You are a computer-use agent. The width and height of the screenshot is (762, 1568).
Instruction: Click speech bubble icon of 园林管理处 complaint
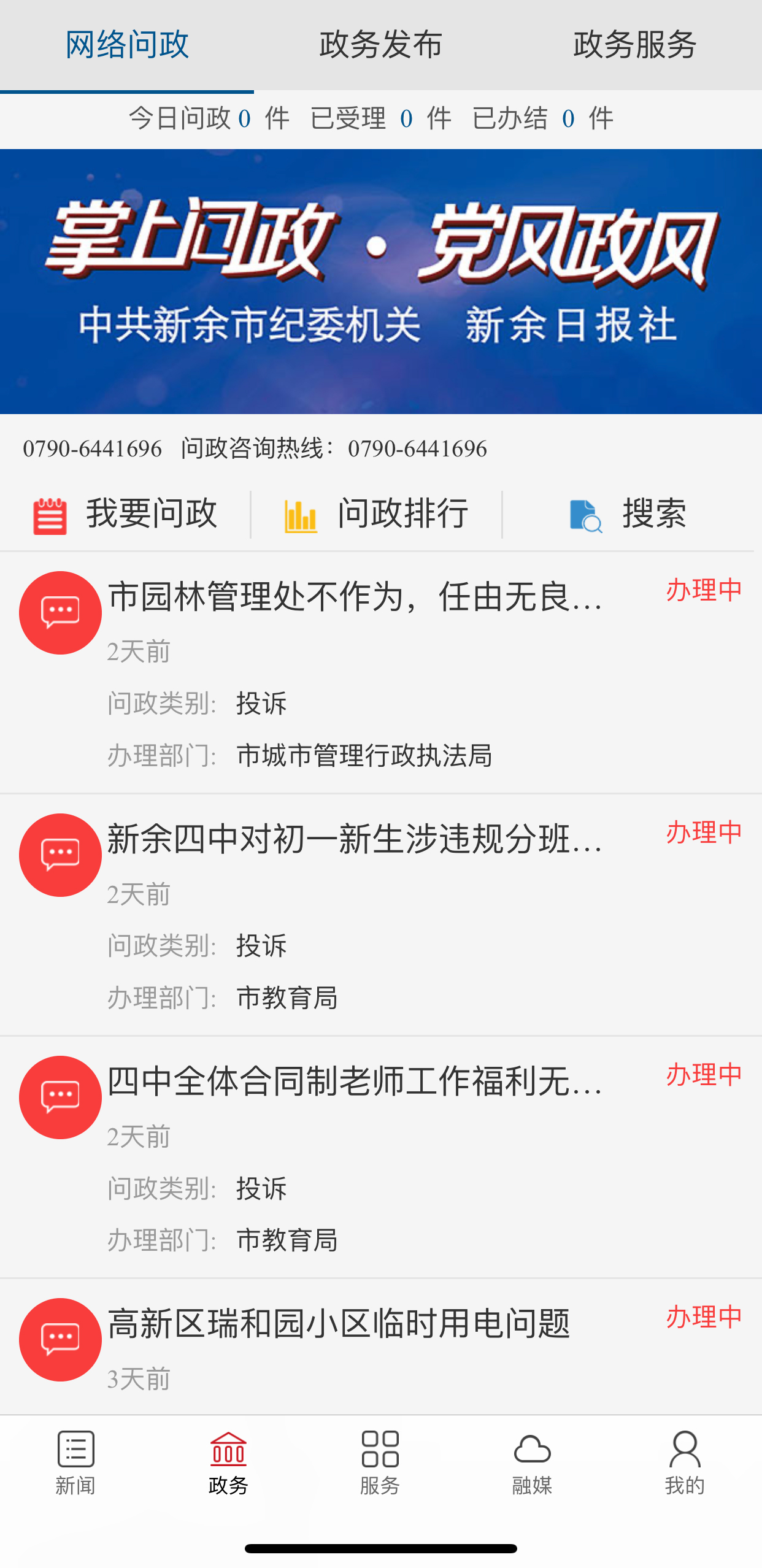pos(60,612)
